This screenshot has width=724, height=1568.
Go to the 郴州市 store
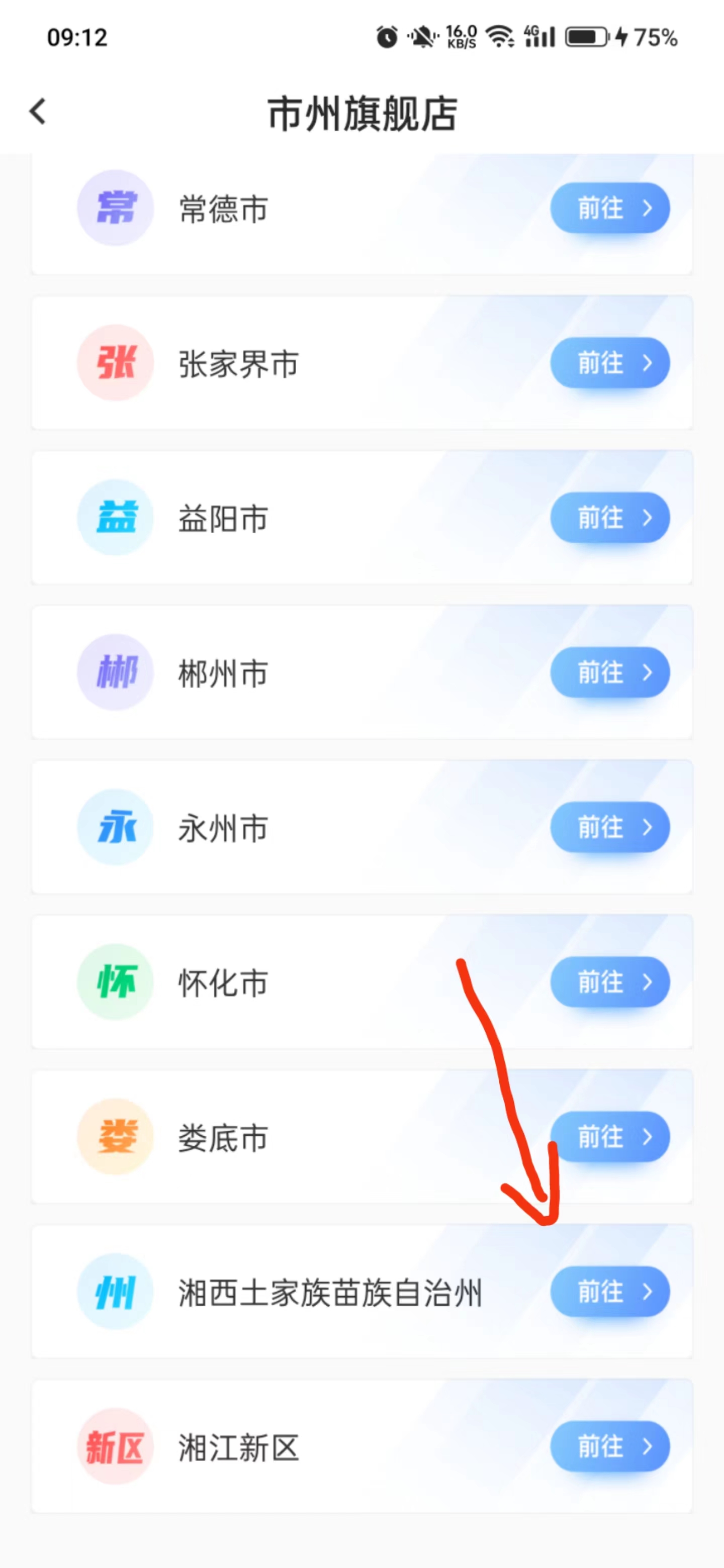click(609, 672)
